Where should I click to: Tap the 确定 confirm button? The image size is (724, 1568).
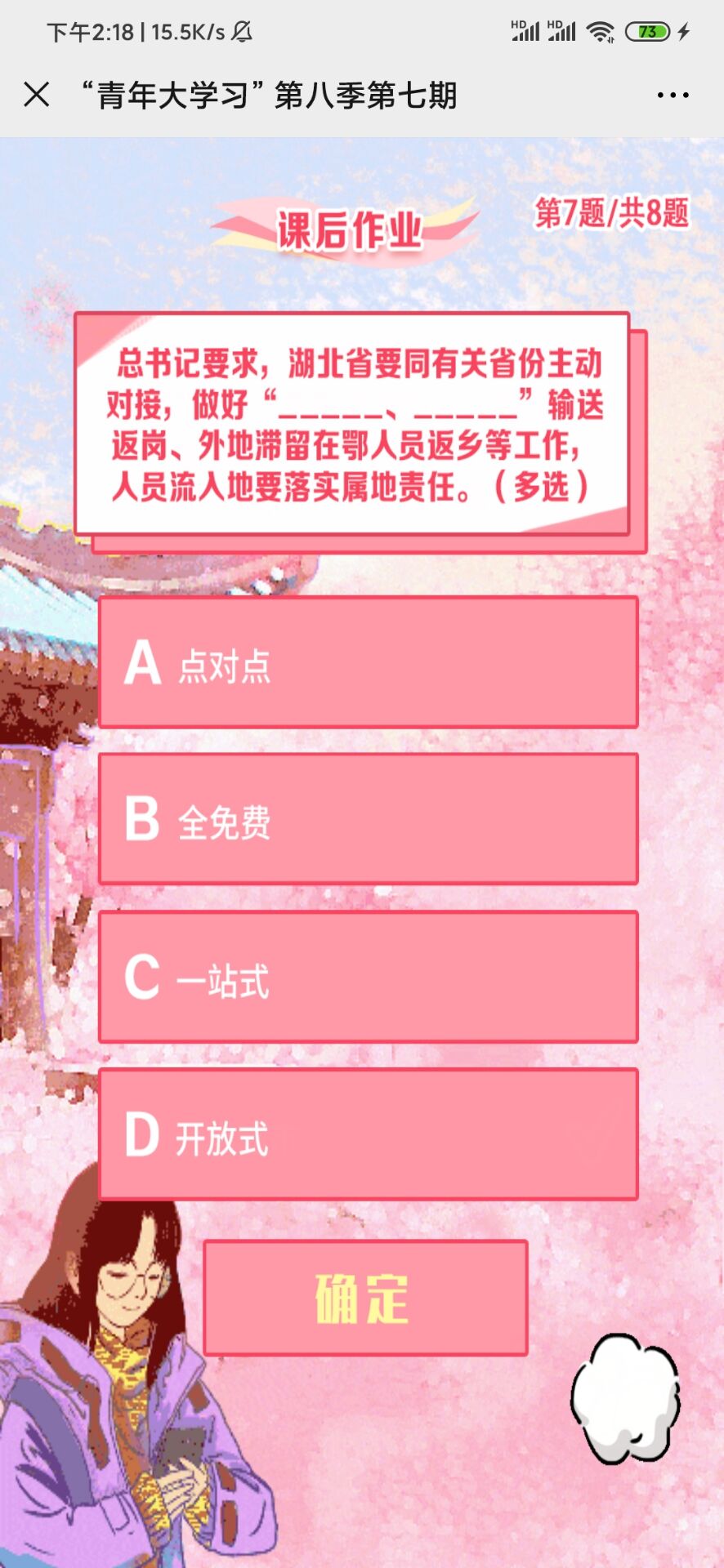tap(365, 1298)
